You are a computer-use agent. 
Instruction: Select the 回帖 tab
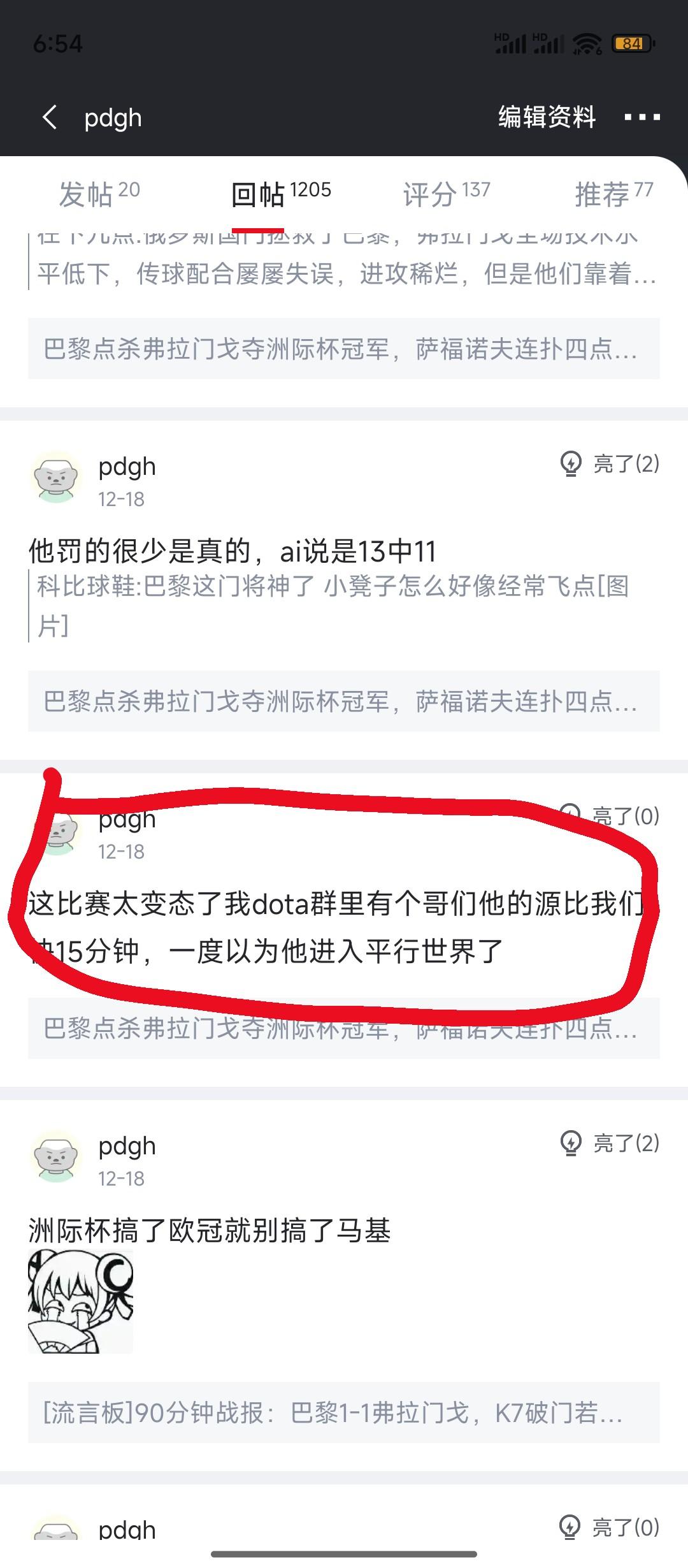[280, 194]
